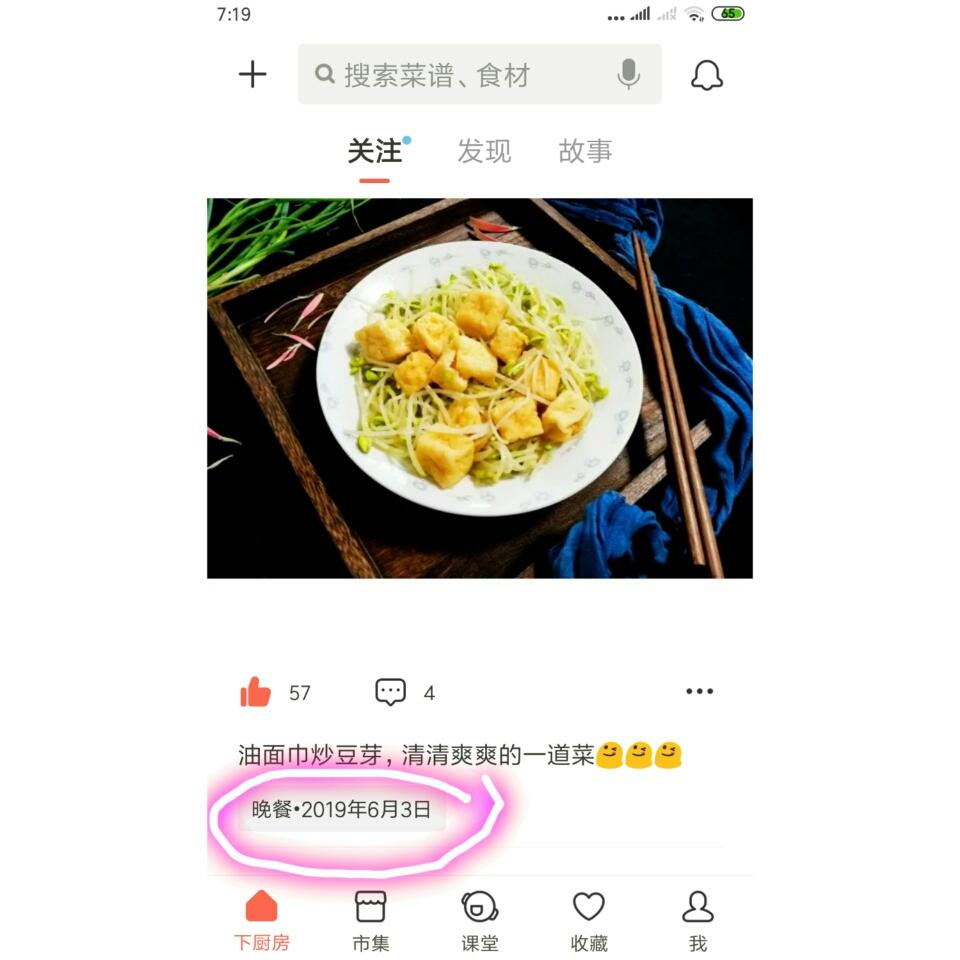Start voice search with the microphone icon

628,74
